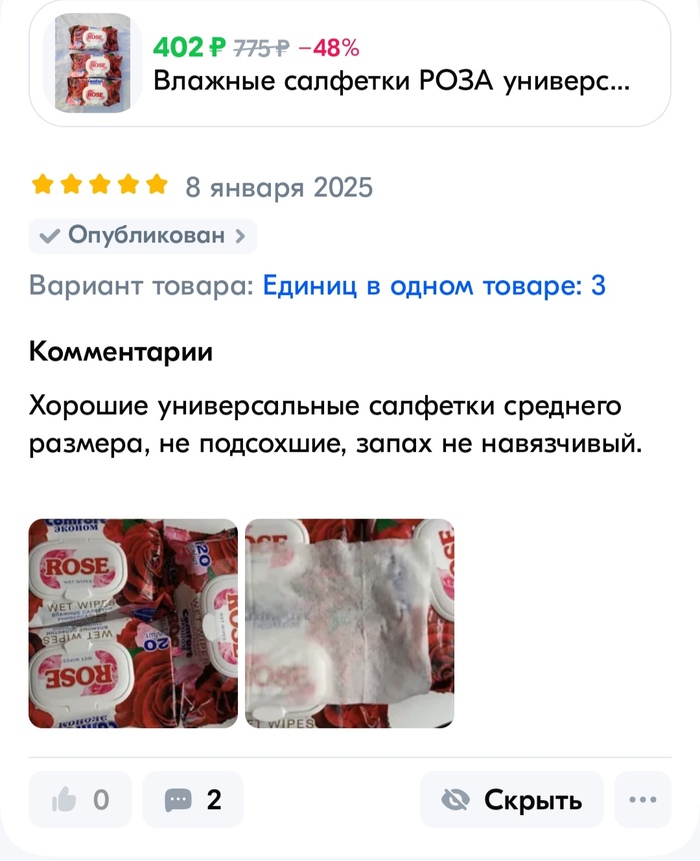Open the 2 comments on this review
This screenshot has width=700, height=861.
[x=192, y=799]
